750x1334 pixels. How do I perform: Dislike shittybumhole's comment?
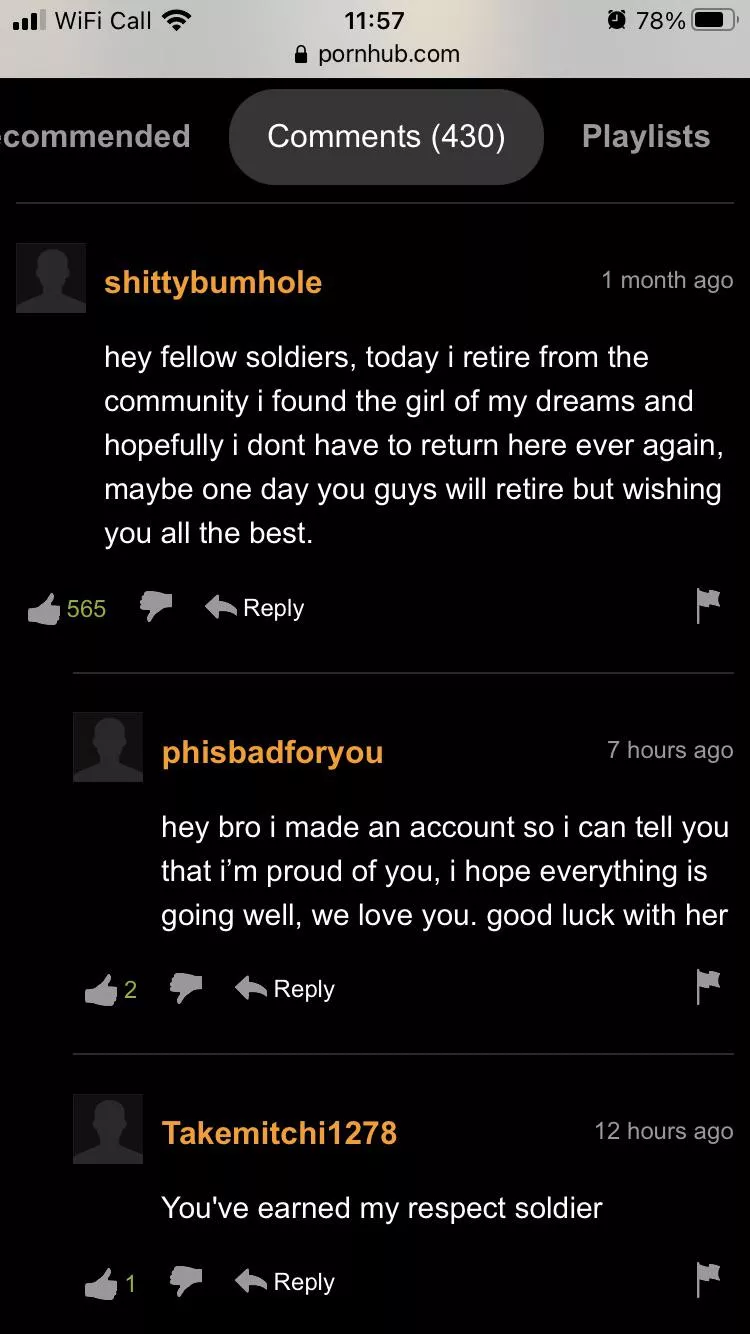(x=155, y=606)
